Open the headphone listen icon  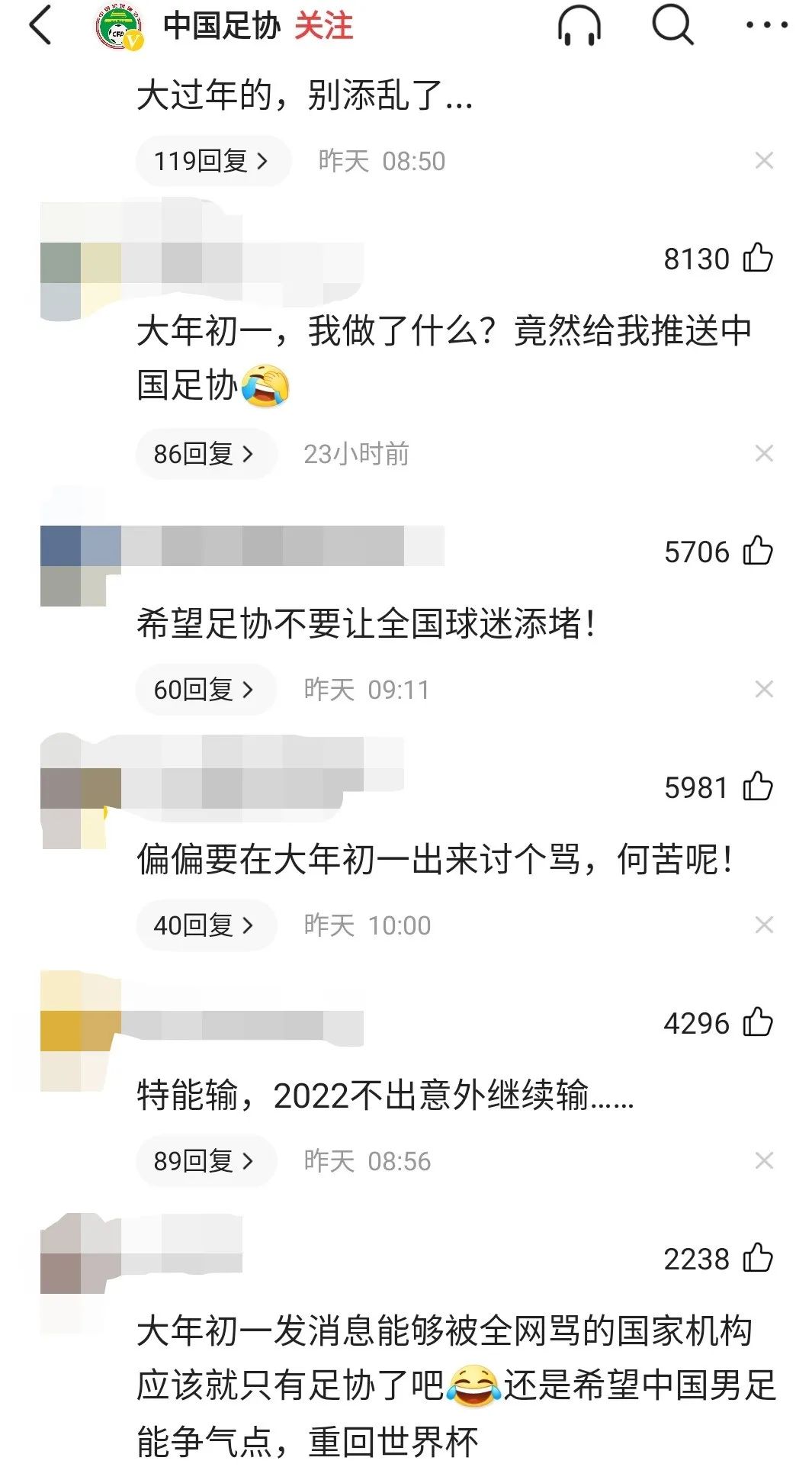[579, 26]
